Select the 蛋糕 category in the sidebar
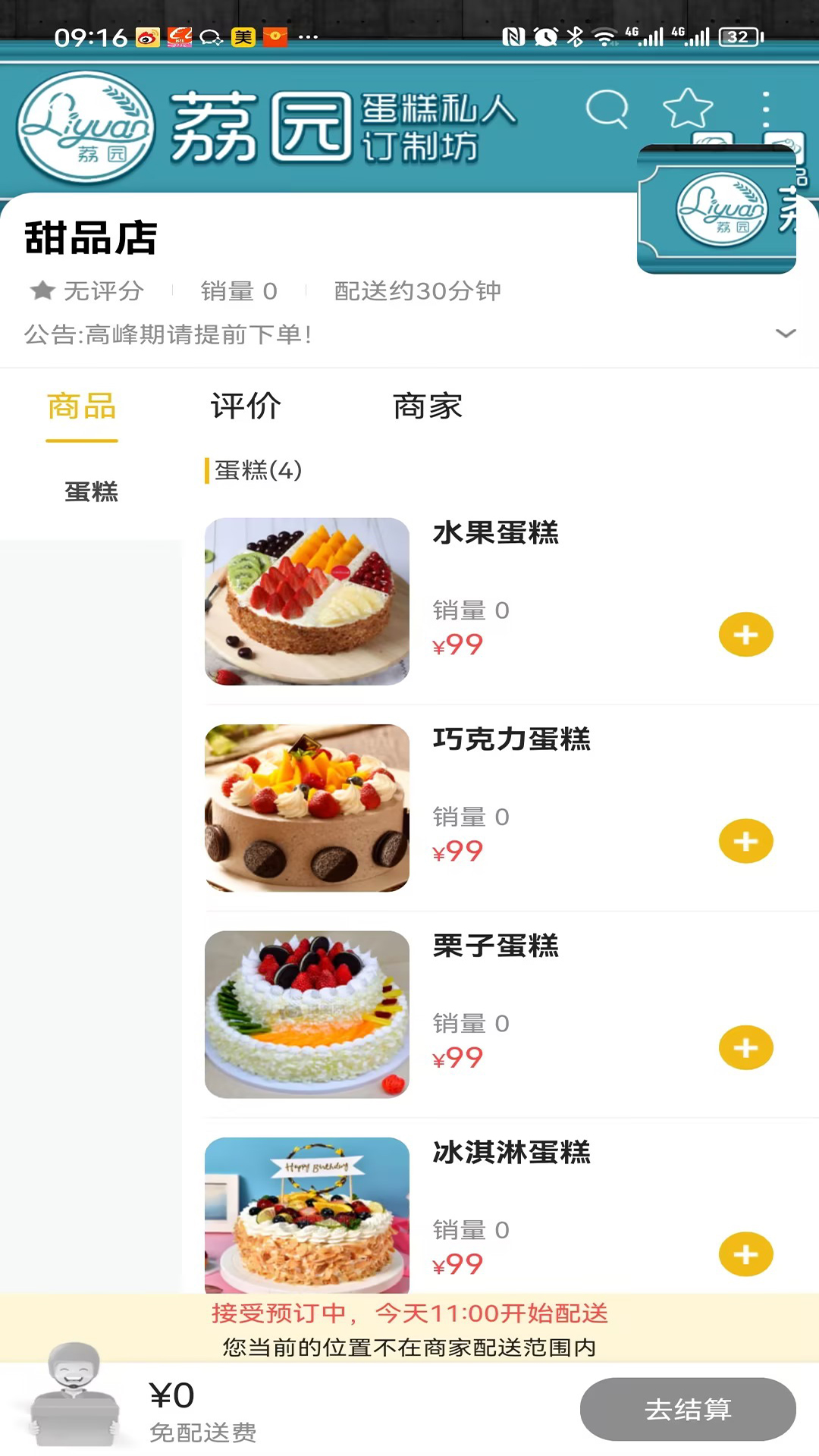The width and height of the screenshot is (819, 1456). pyautogui.click(x=91, y=492)
